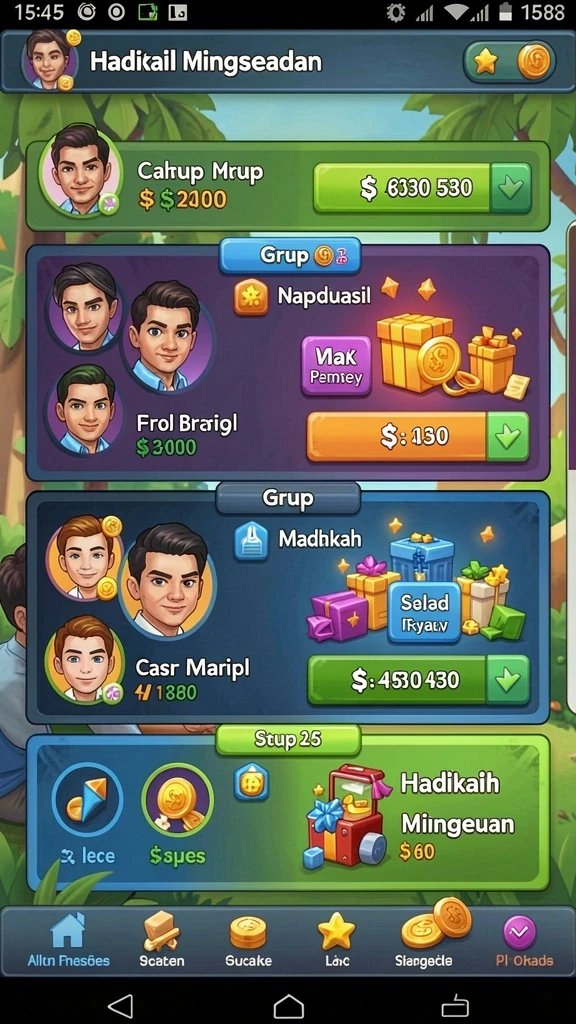This screenshot has height=1024, width=576.
Task: Switch to the Lac star tab
Action: tap(336, 940)
